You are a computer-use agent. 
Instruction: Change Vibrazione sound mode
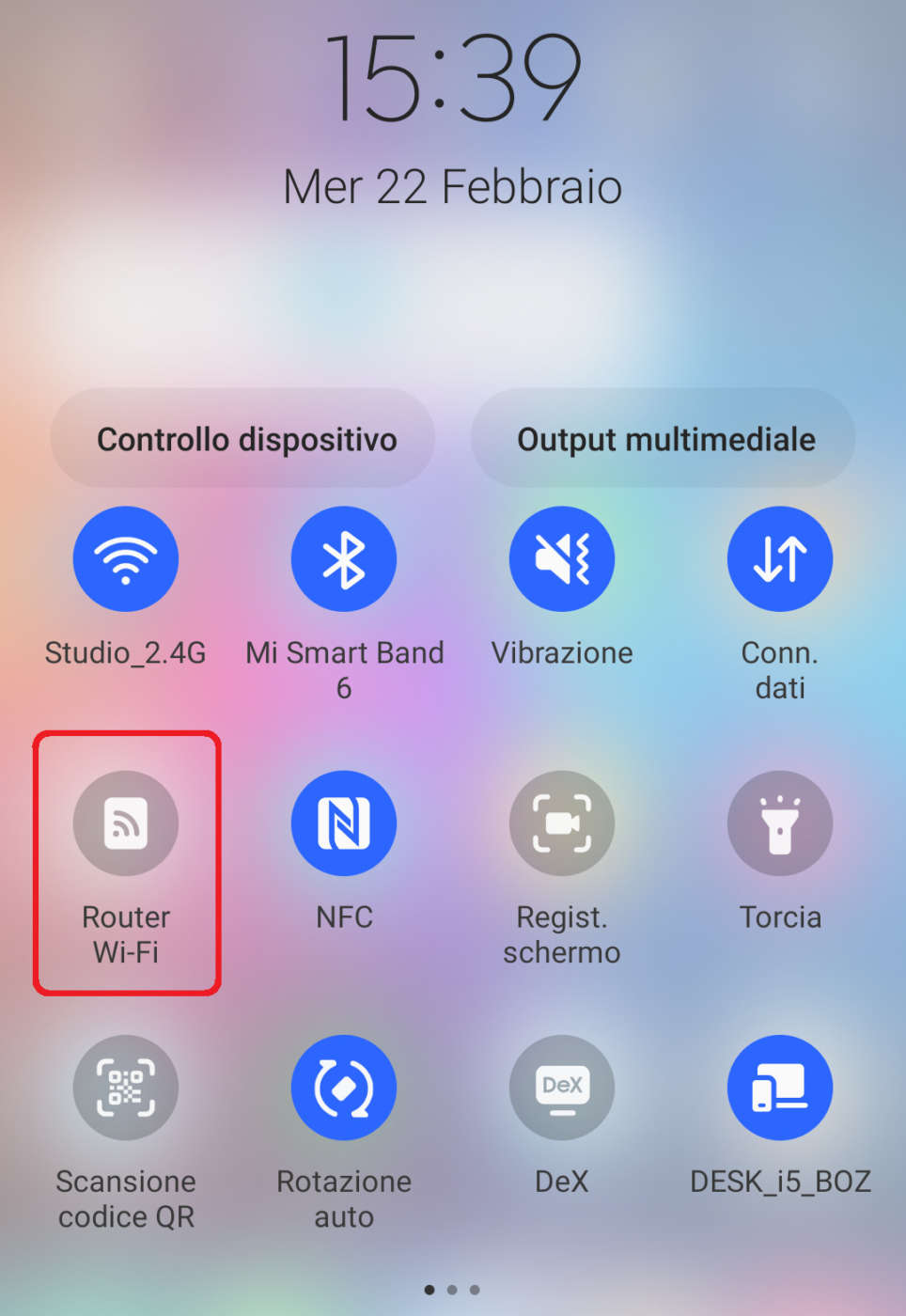[562, 559]
